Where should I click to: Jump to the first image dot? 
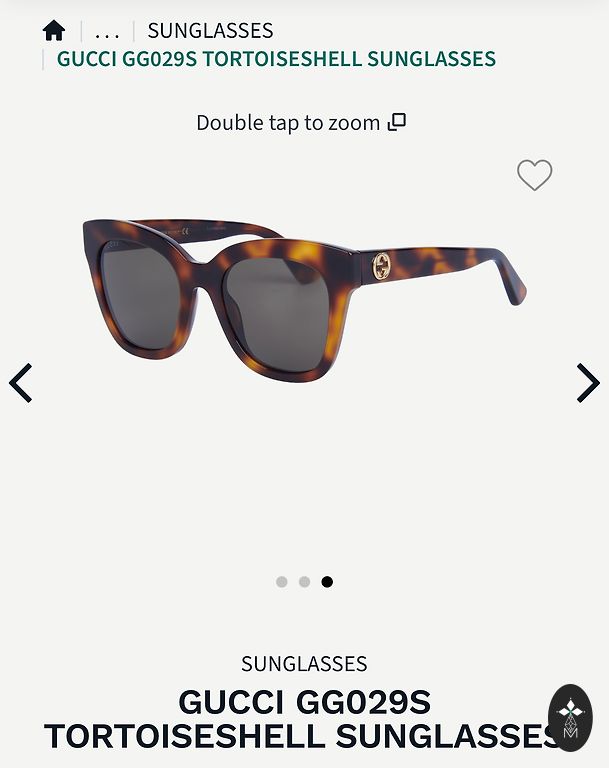point(282,582)
